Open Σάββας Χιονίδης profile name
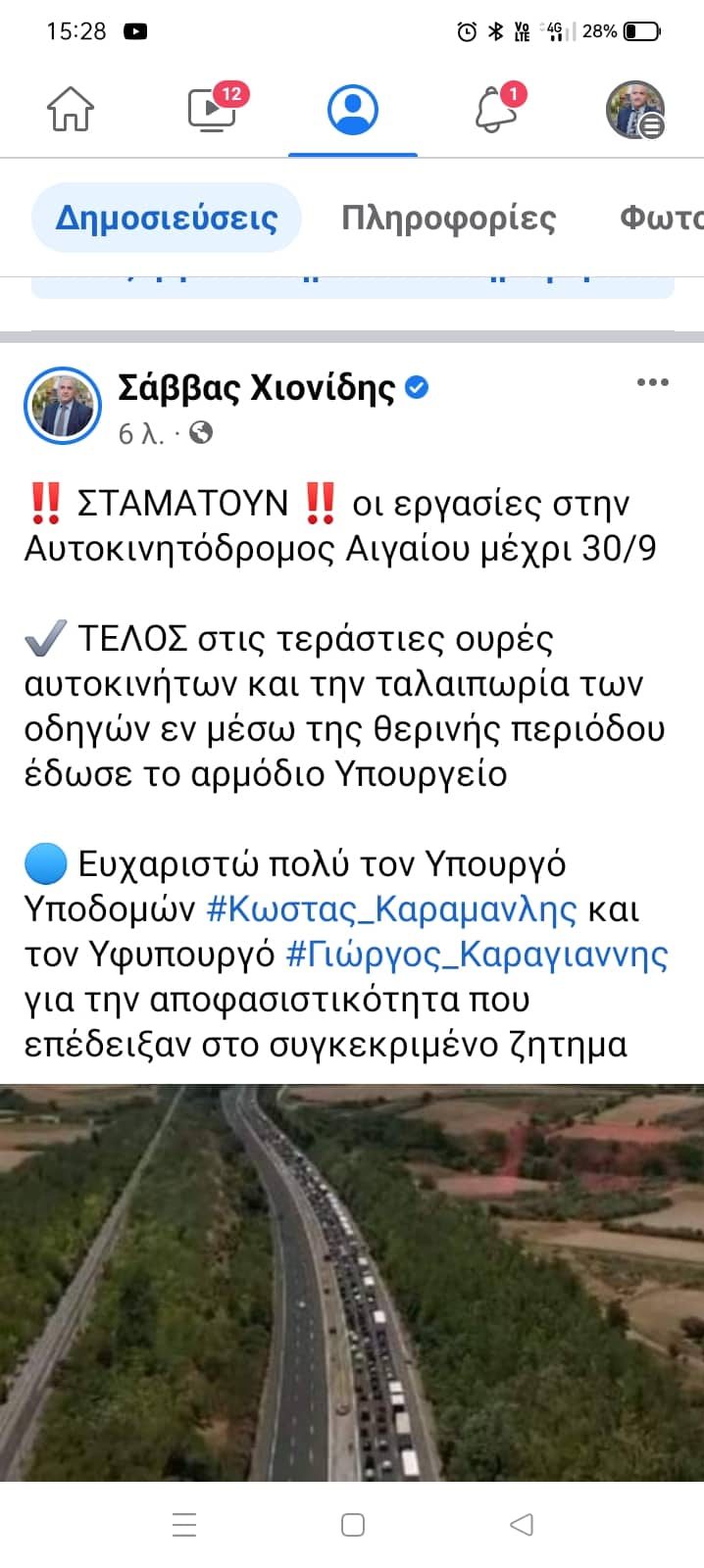704x1568 pixels. (x=256, y=388)
